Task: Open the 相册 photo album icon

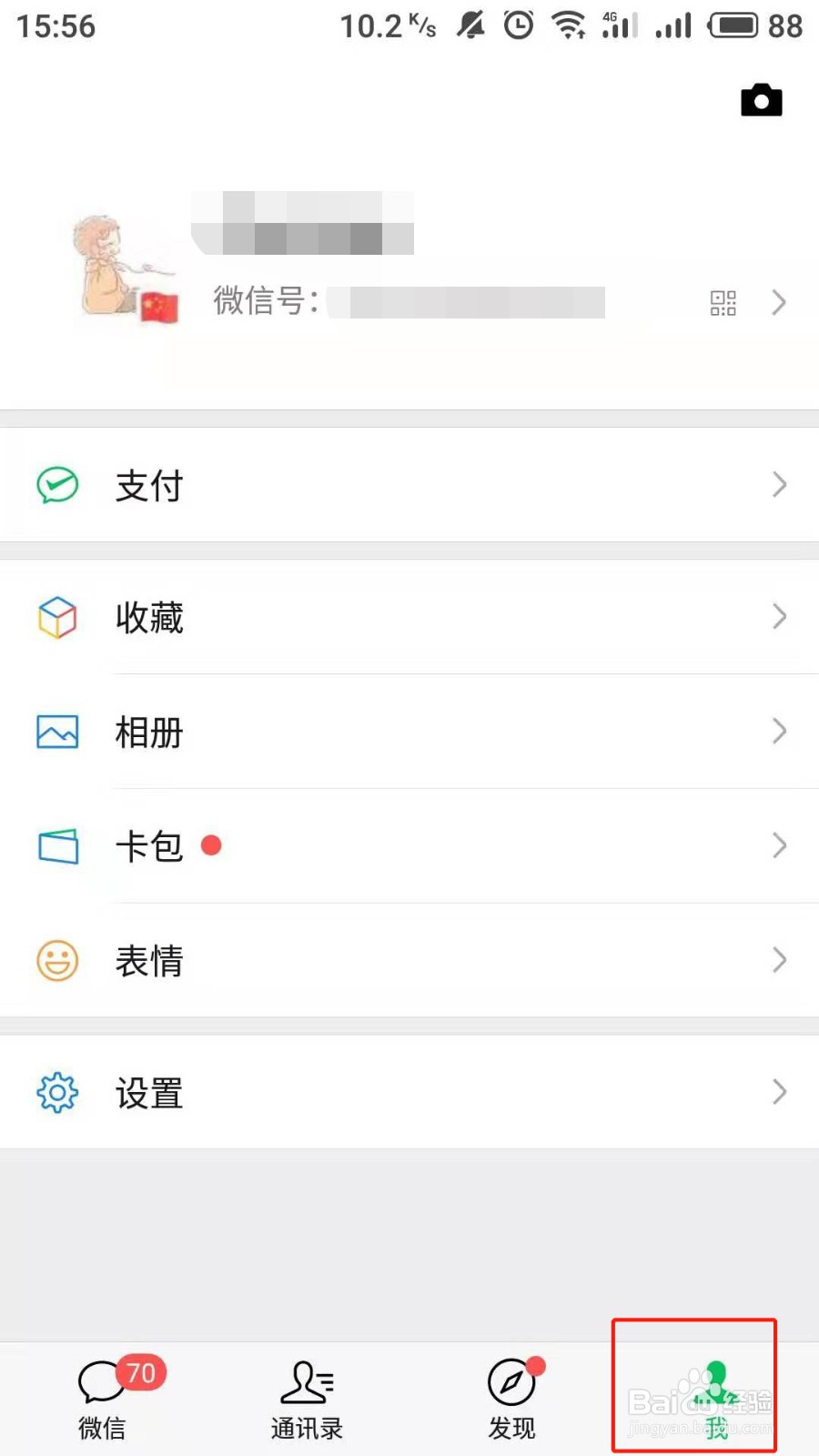Action: click(x=57, y=732)
